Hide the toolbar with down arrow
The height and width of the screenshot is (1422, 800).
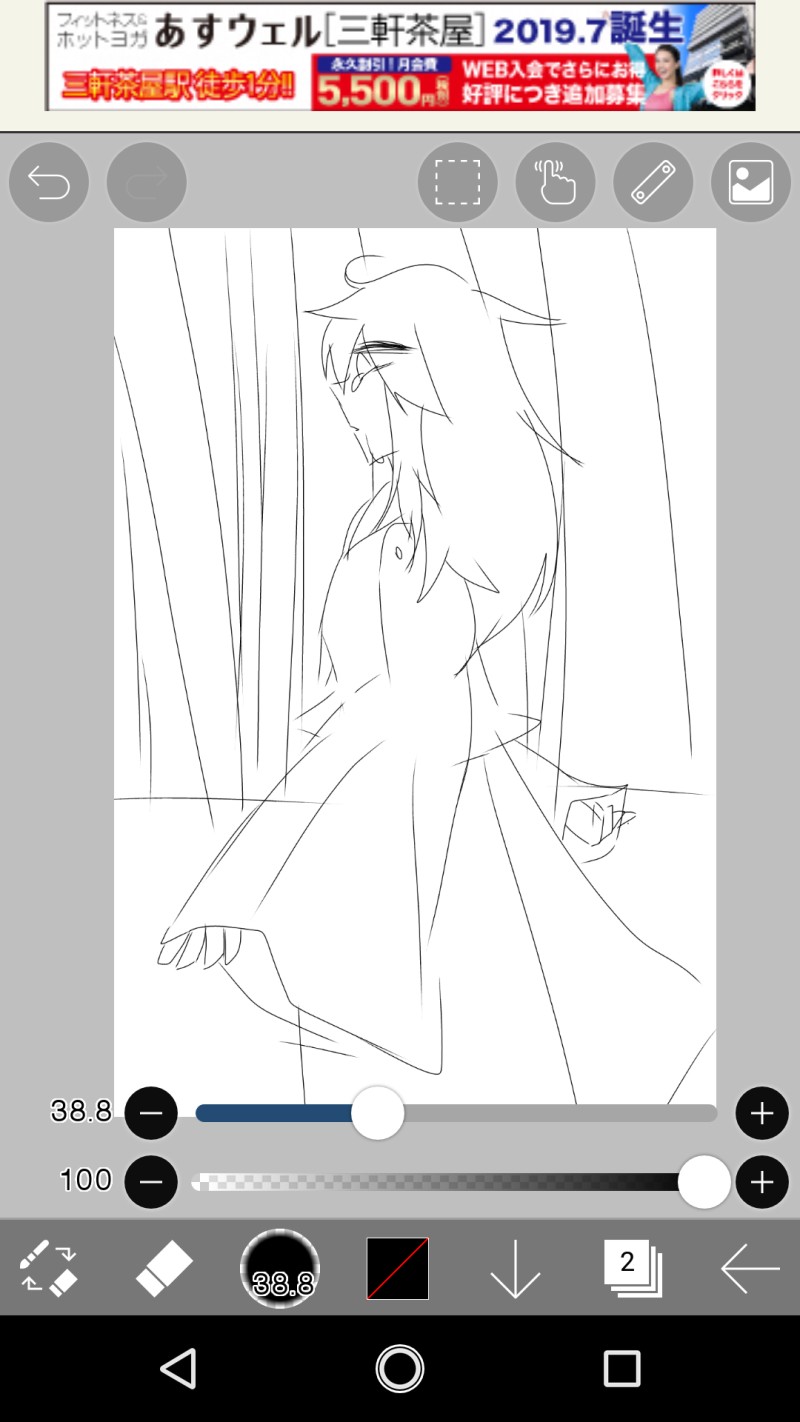[515, 1268]
